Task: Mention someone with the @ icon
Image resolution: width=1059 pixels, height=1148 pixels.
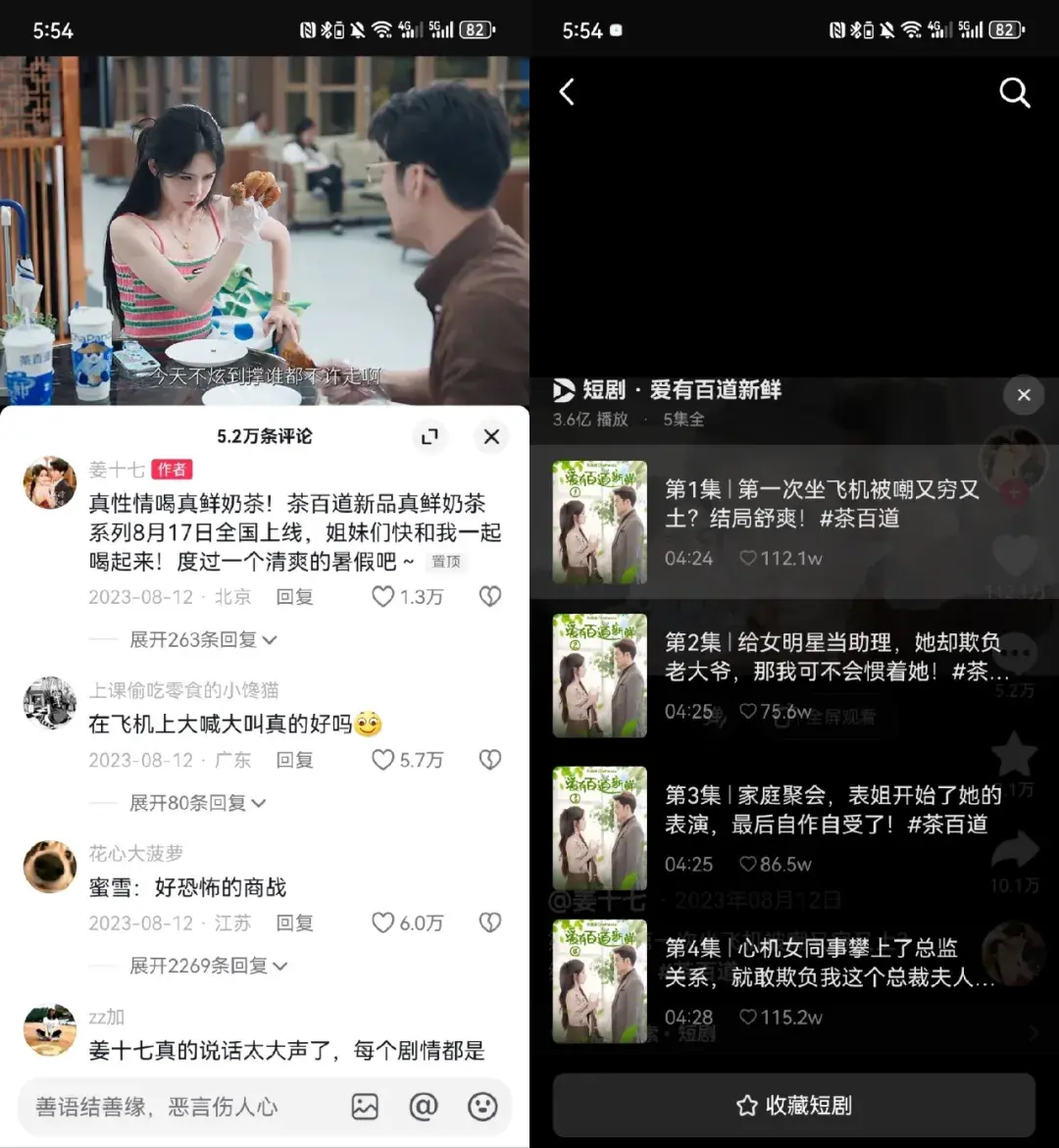Action: [423, 1107]
